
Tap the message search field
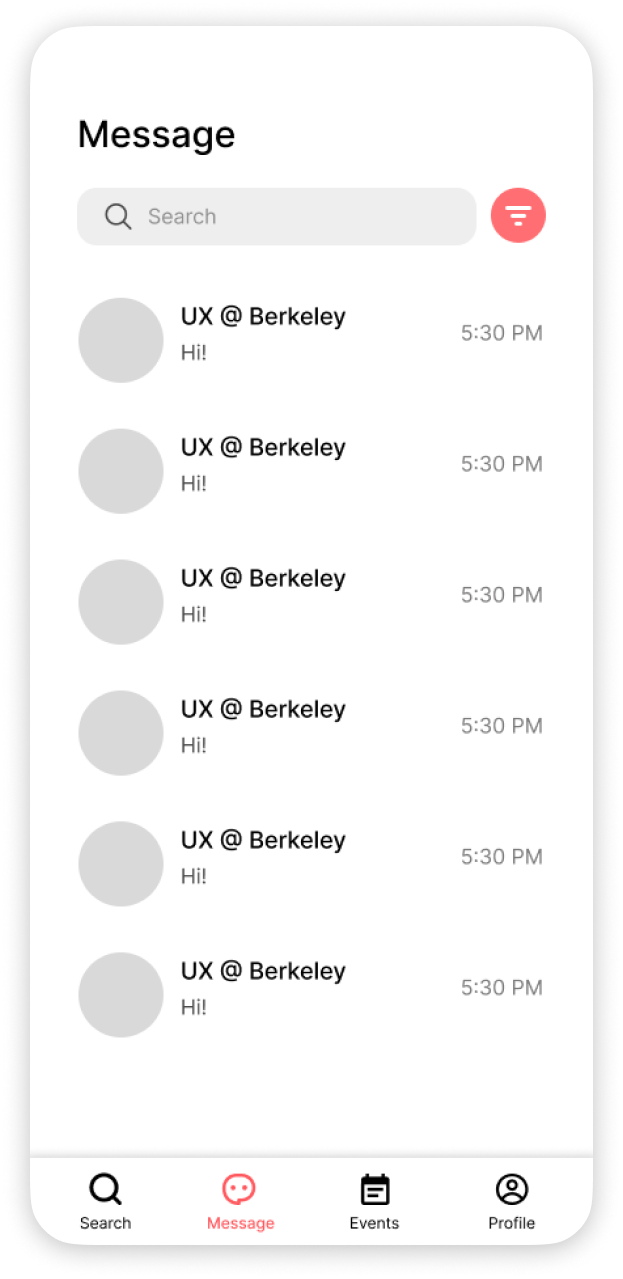276,216
